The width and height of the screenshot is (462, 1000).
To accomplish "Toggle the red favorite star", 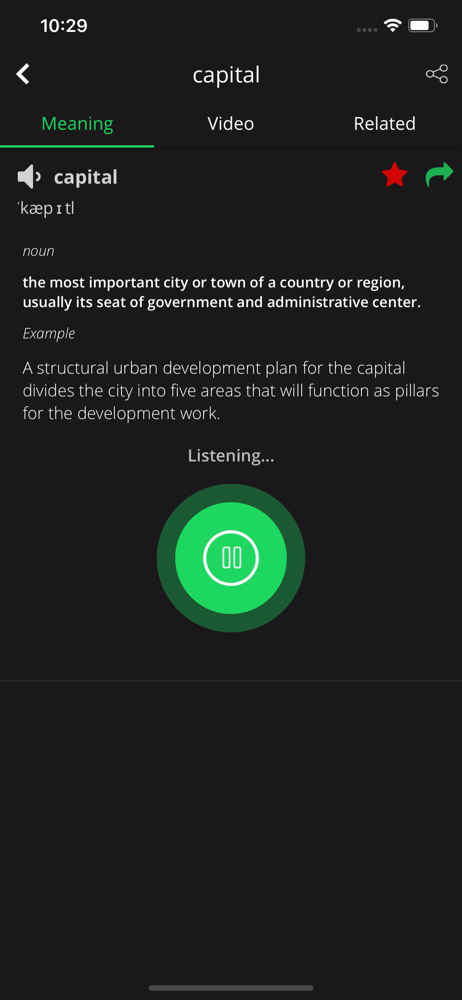I will [x=395, y=175].
